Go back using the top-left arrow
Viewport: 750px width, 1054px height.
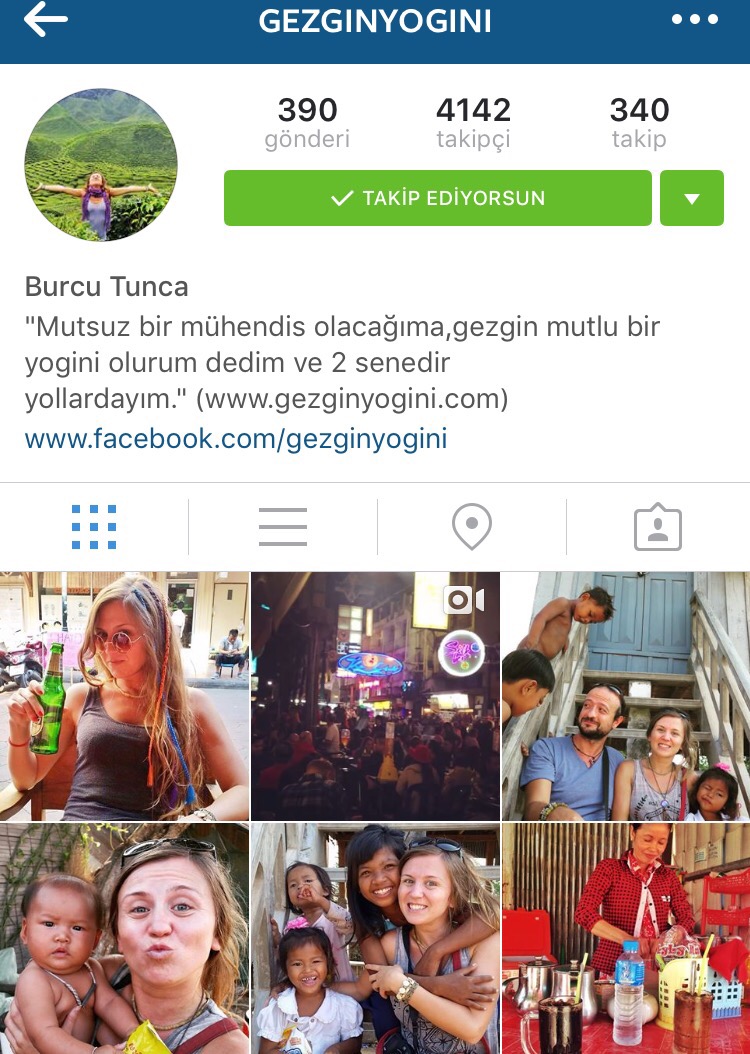point(45,20)
